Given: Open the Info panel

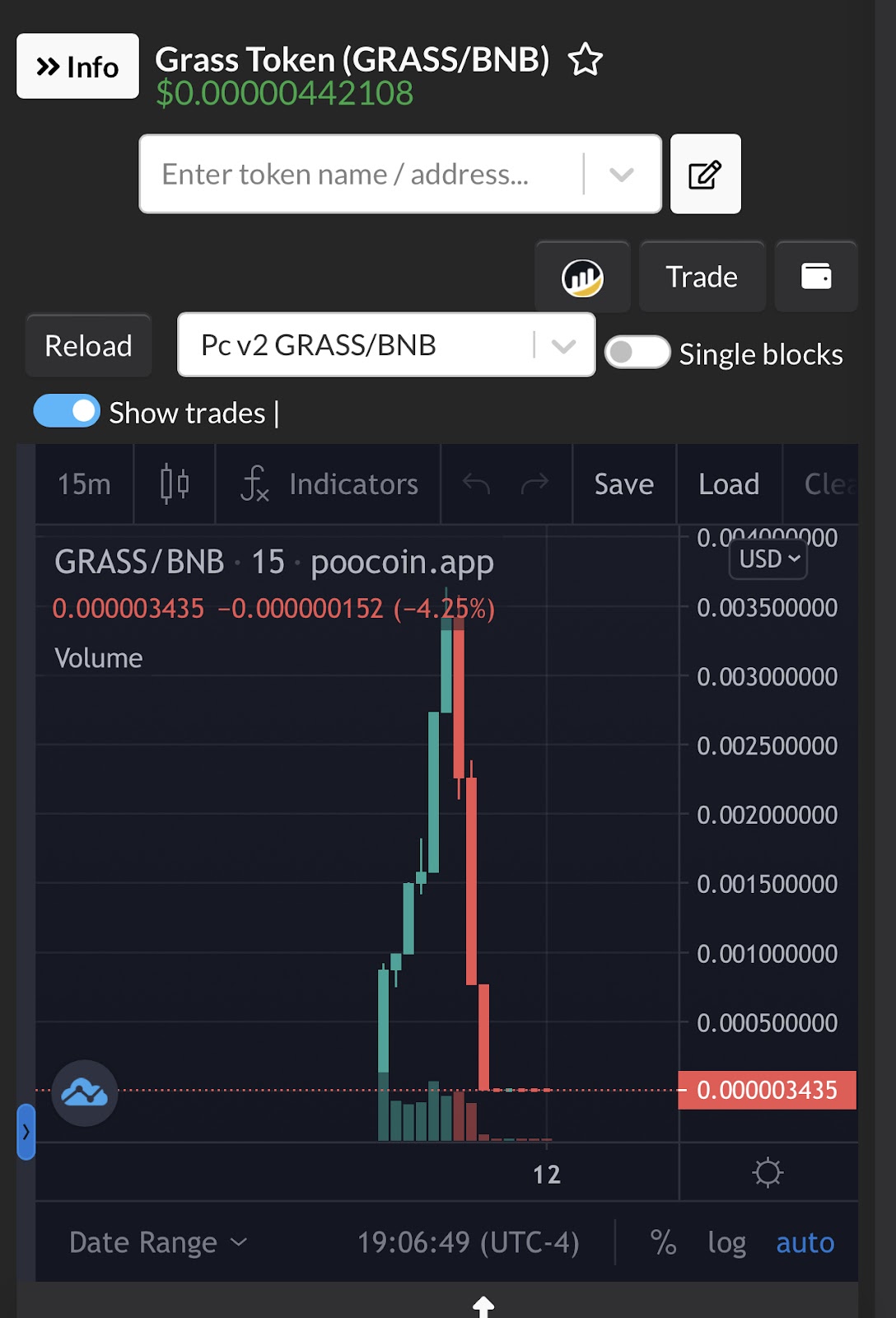Looking at the screenshot, I should pyautogui.click(x=77, y=66).
